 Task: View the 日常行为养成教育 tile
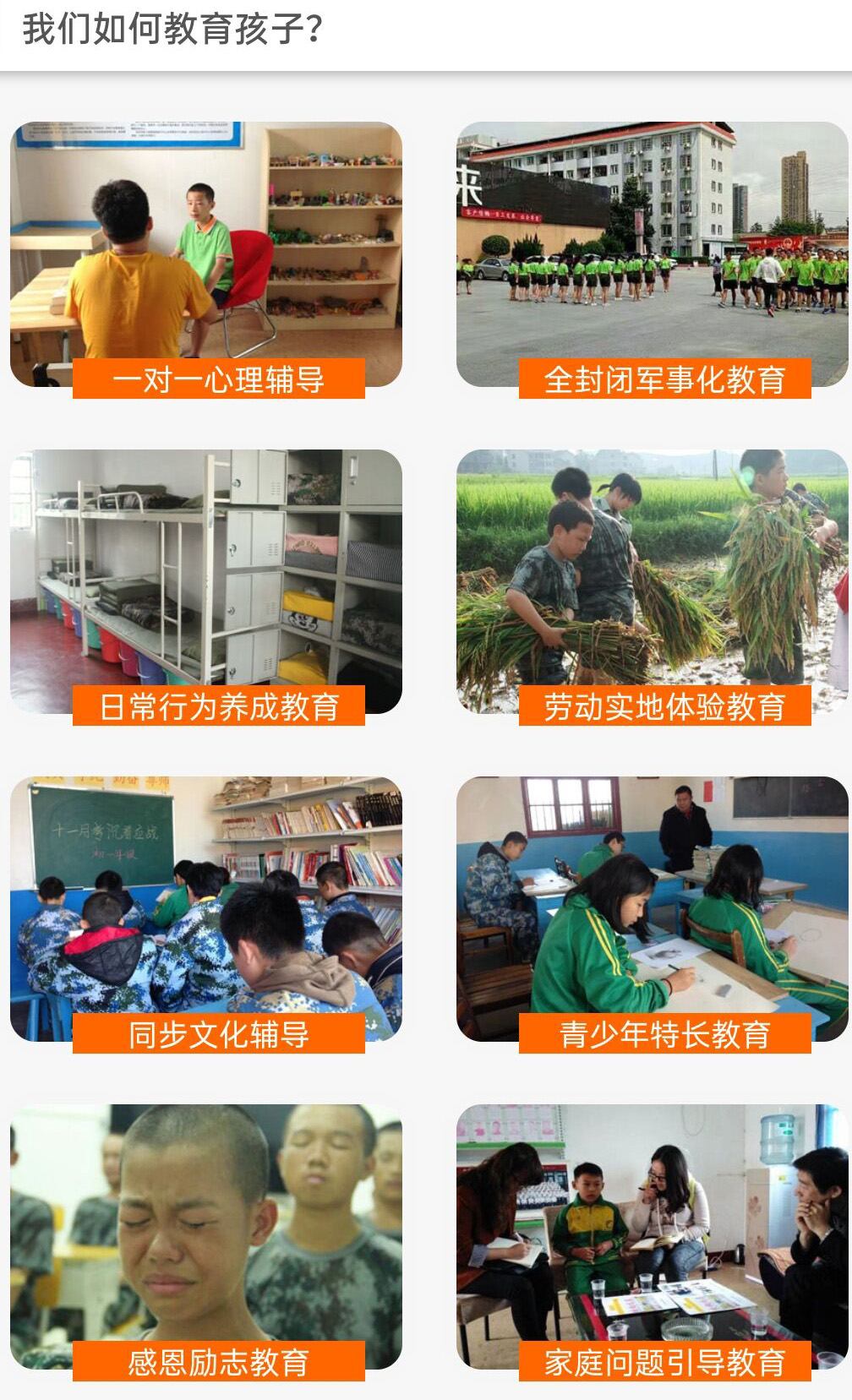[206, 585]
